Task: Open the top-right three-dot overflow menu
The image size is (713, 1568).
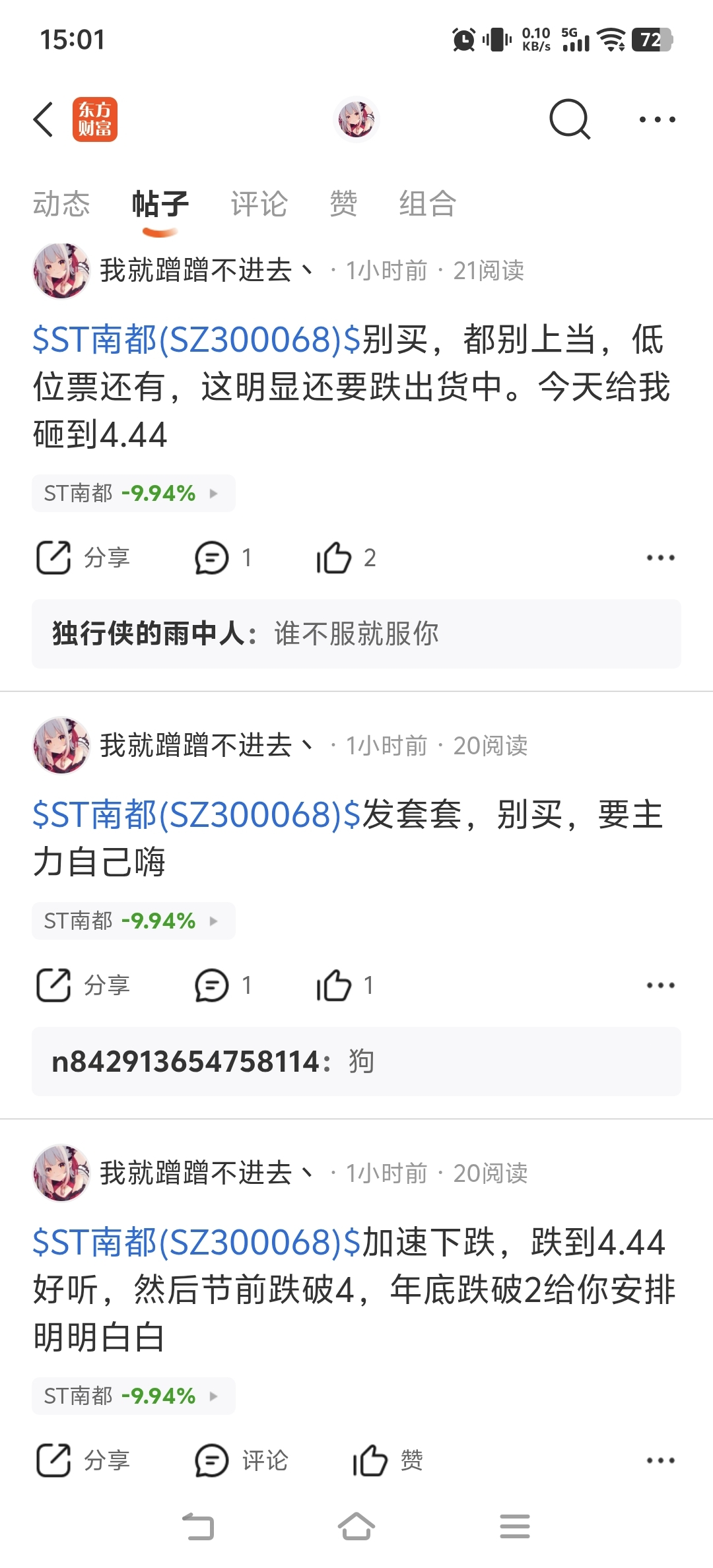Action: pos(658,119)
